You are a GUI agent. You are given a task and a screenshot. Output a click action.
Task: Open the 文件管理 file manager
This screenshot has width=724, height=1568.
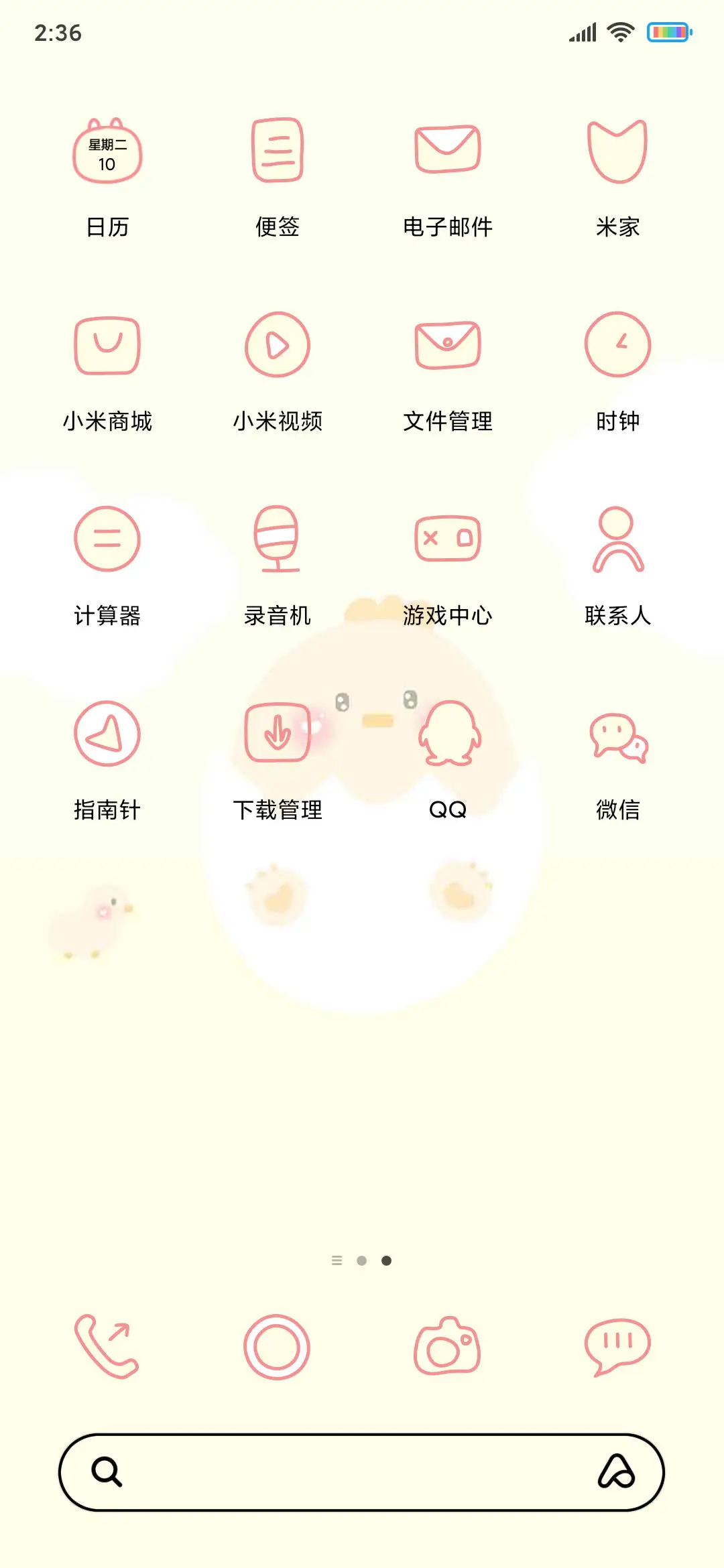448,345
